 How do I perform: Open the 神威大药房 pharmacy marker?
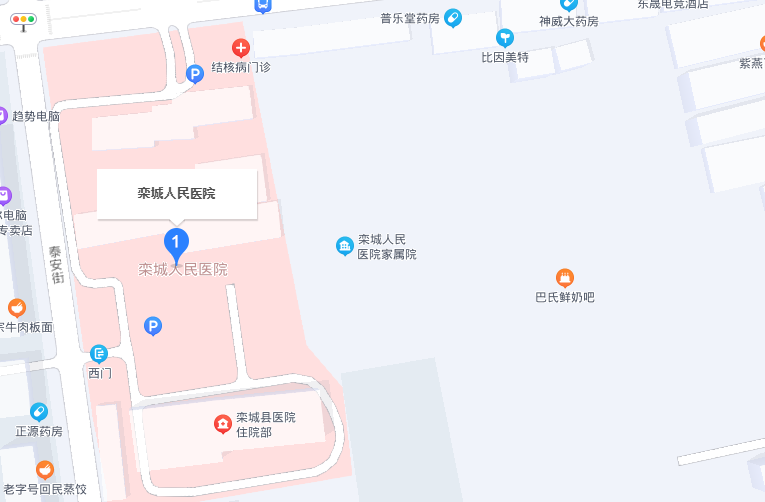[568, 5]
